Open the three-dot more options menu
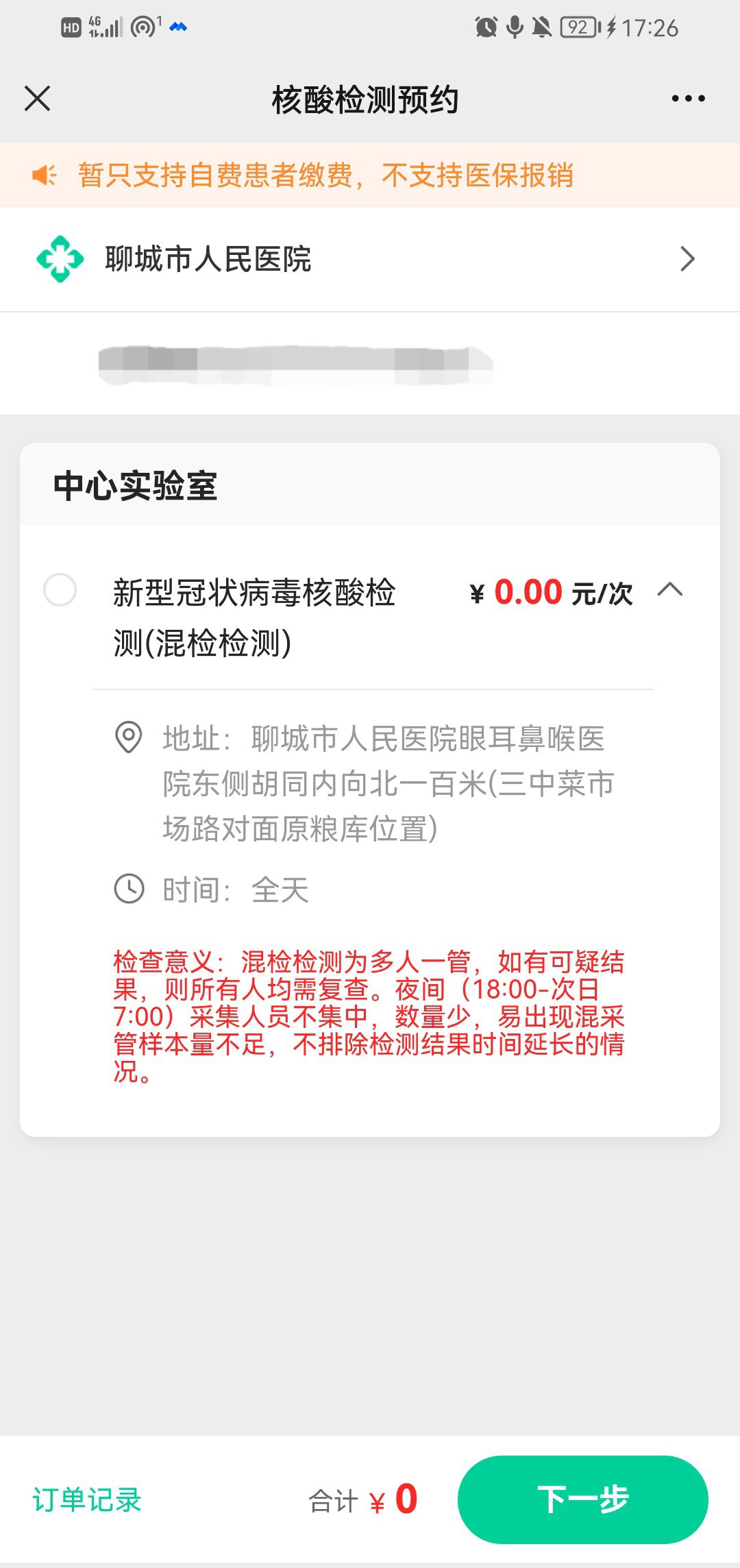The image size is (740, 1568). [688, 99]
